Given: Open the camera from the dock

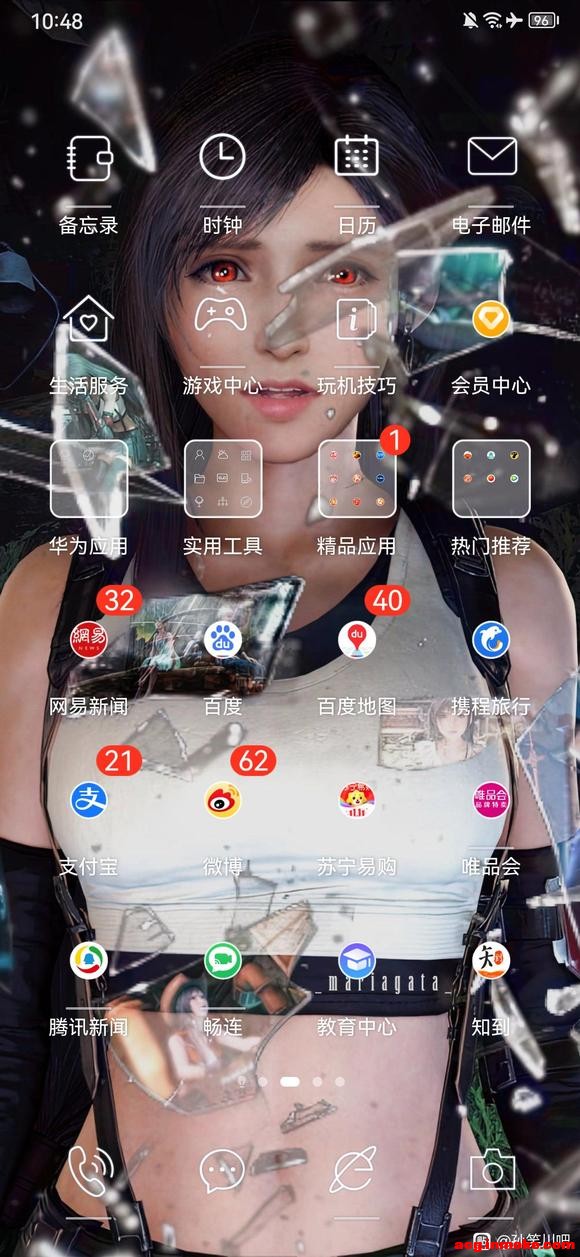Looking at the screenshot, I should point(491,1171).
